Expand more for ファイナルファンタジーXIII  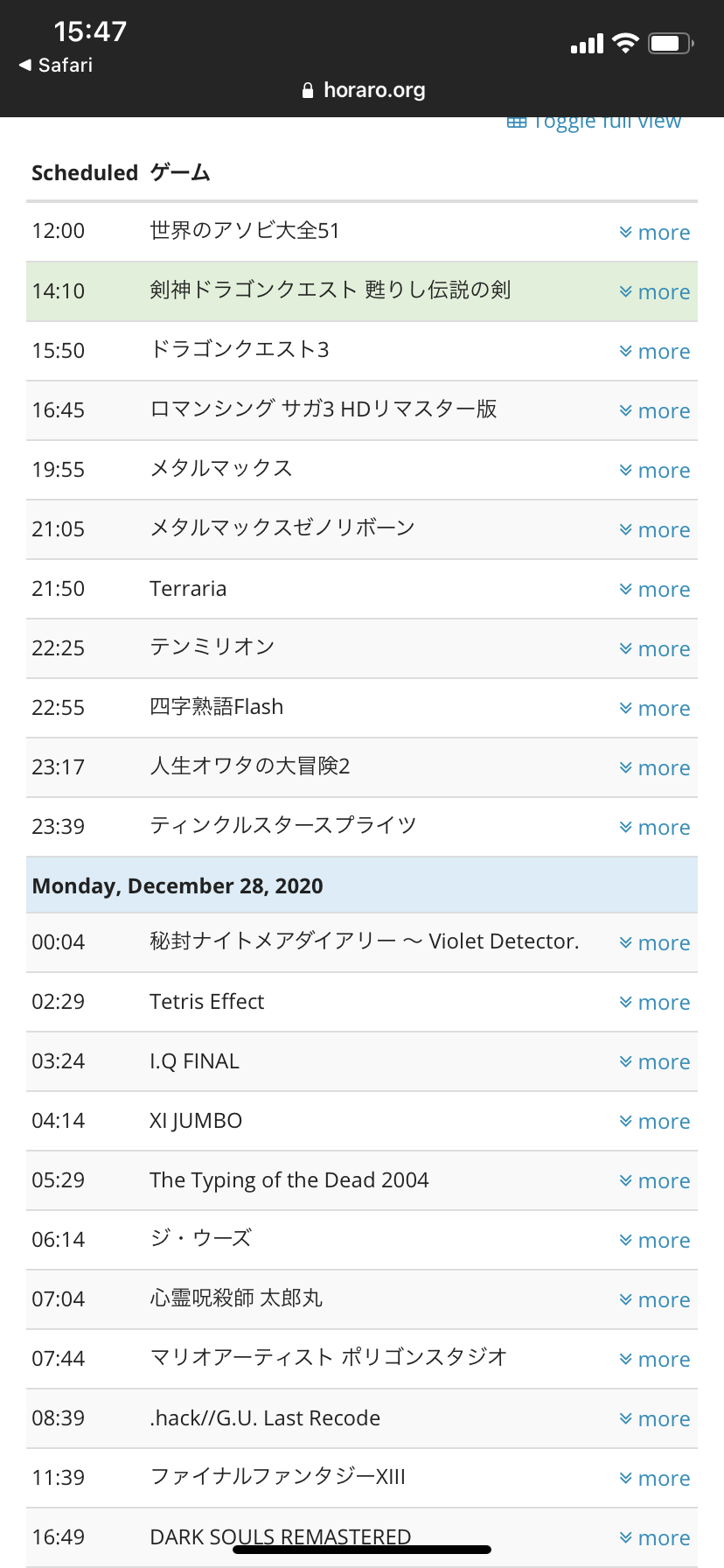tap(654, 1479)
